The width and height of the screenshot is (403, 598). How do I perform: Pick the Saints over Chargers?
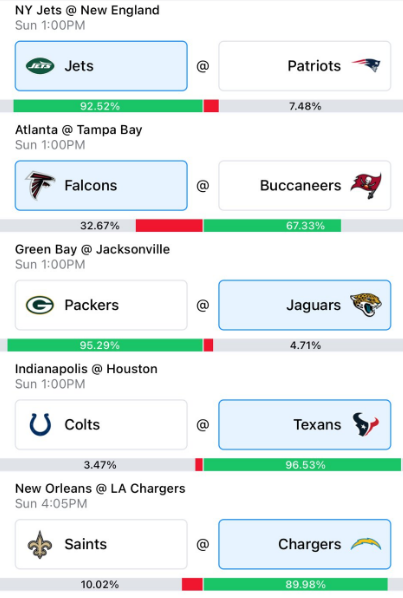click(101, 544)
